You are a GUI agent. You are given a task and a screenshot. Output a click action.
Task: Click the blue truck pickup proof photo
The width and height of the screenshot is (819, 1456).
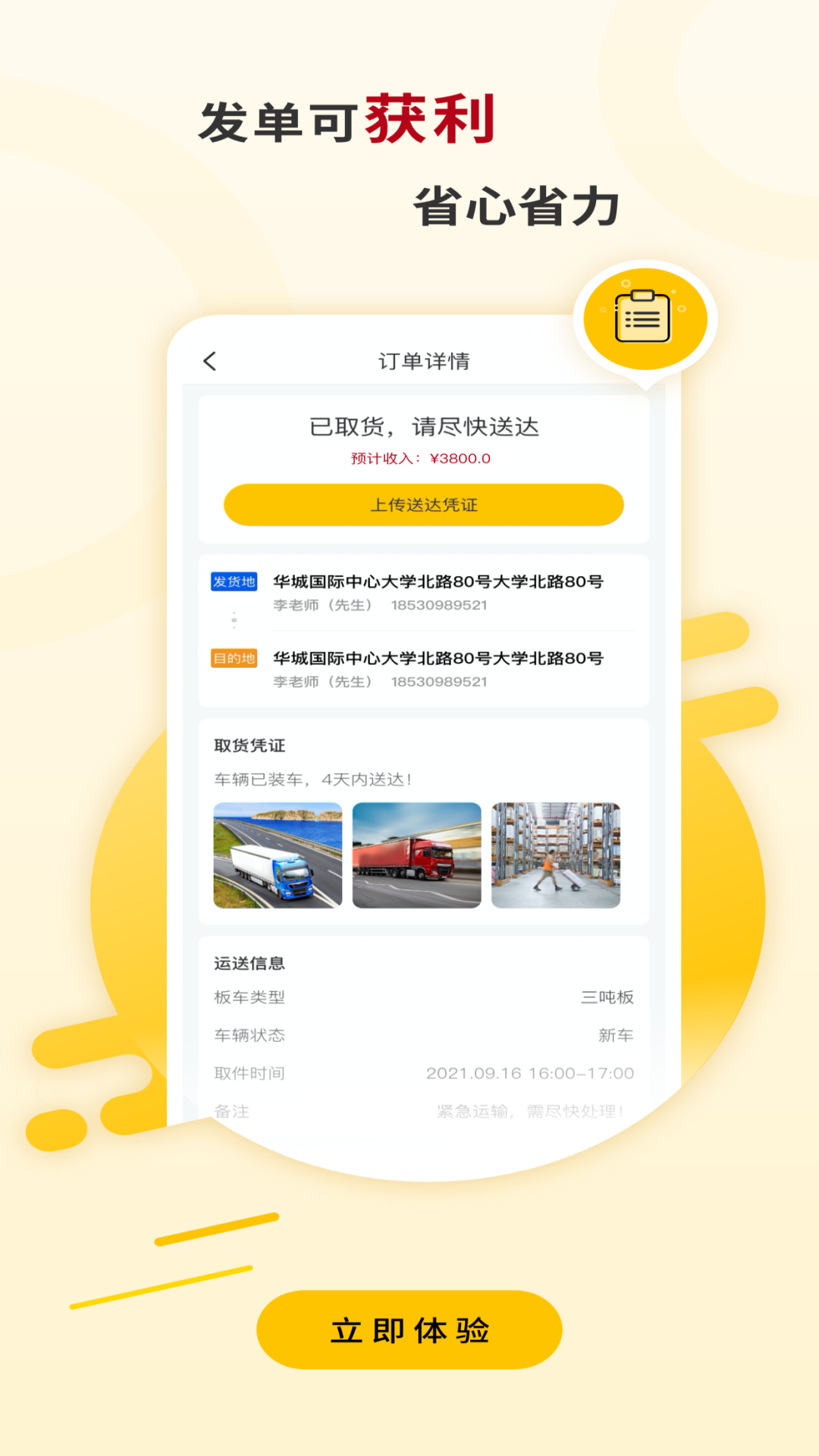point(276,855)
